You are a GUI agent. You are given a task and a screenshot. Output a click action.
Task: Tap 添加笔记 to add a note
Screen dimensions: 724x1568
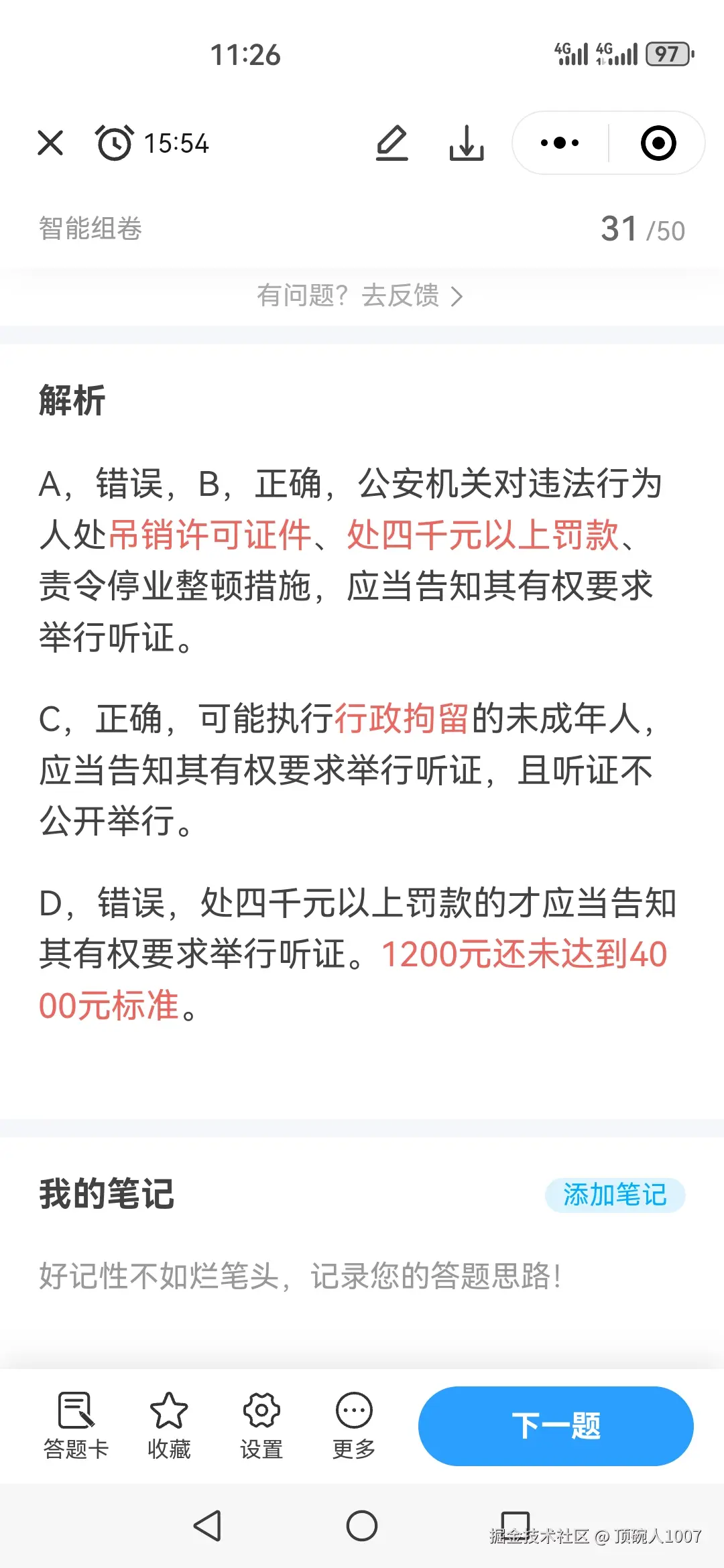click(x=614, y=1196)
